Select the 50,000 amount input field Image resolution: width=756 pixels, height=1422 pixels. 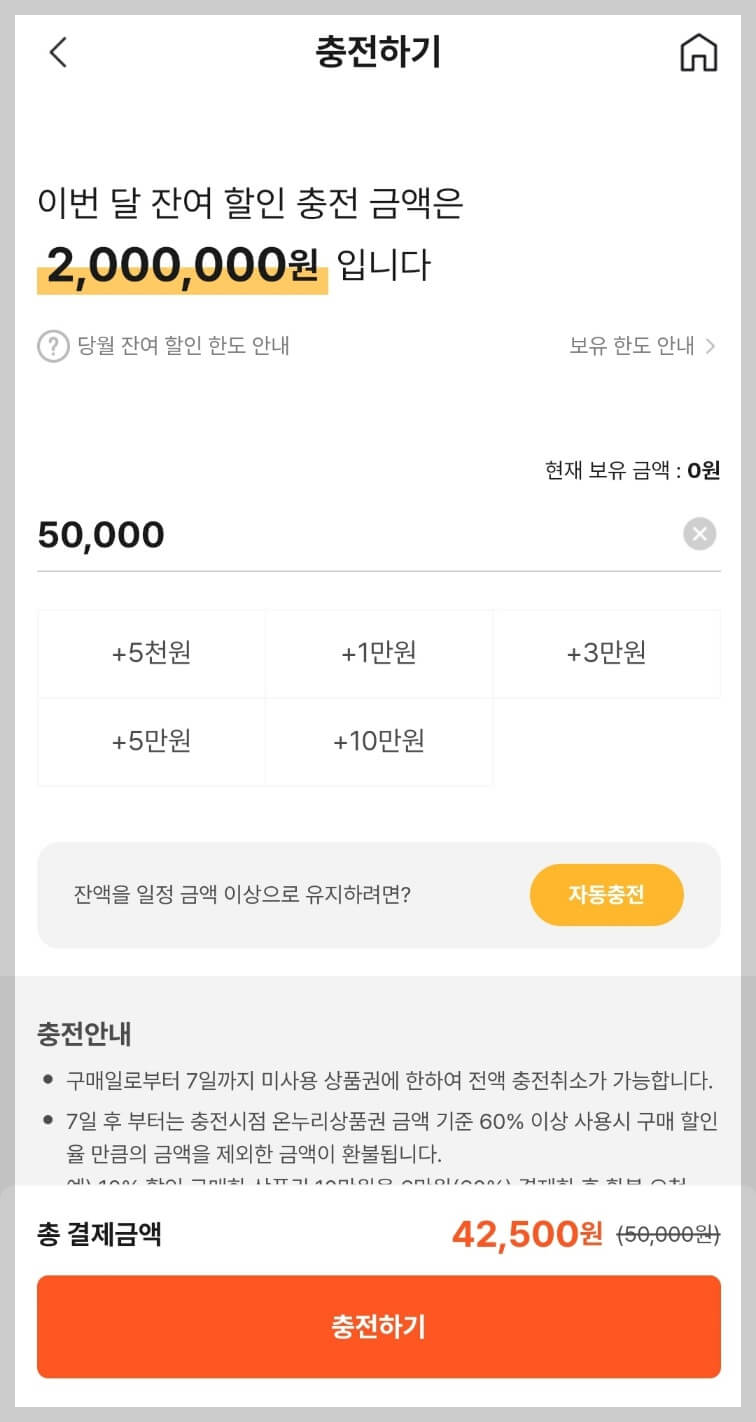click(x=100, y=534)
